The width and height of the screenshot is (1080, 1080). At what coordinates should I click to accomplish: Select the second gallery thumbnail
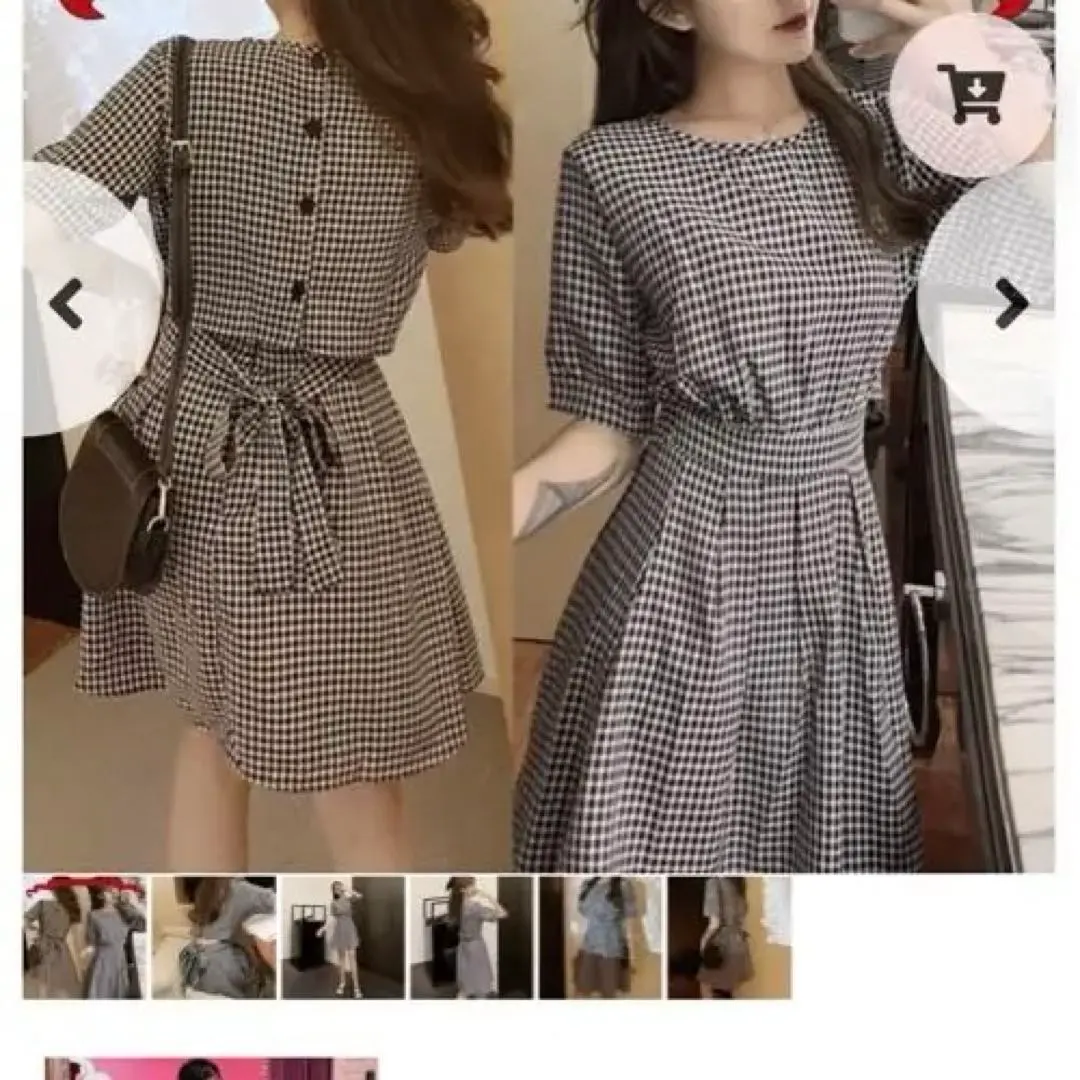[213, 937]
